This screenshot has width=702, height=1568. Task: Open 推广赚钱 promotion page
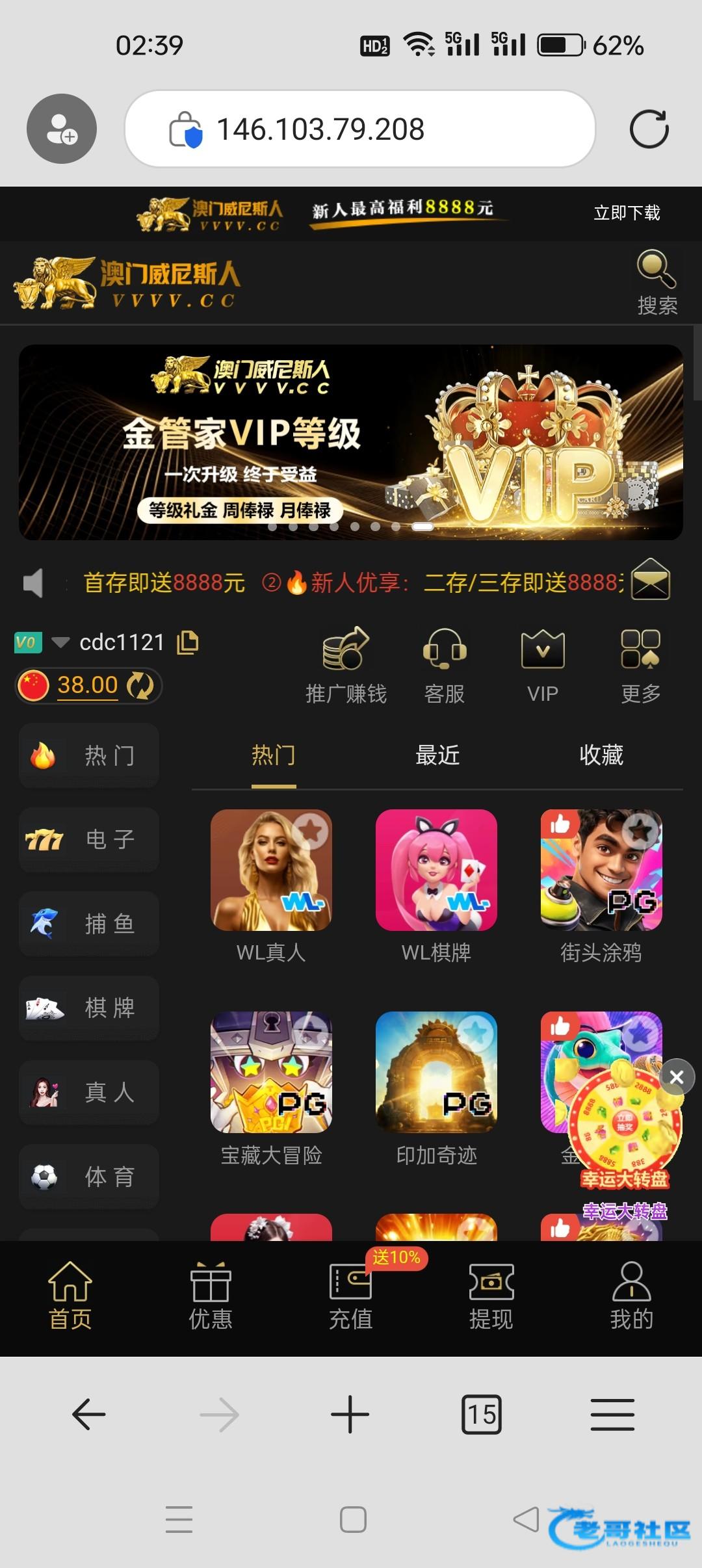tap(346, 666)
